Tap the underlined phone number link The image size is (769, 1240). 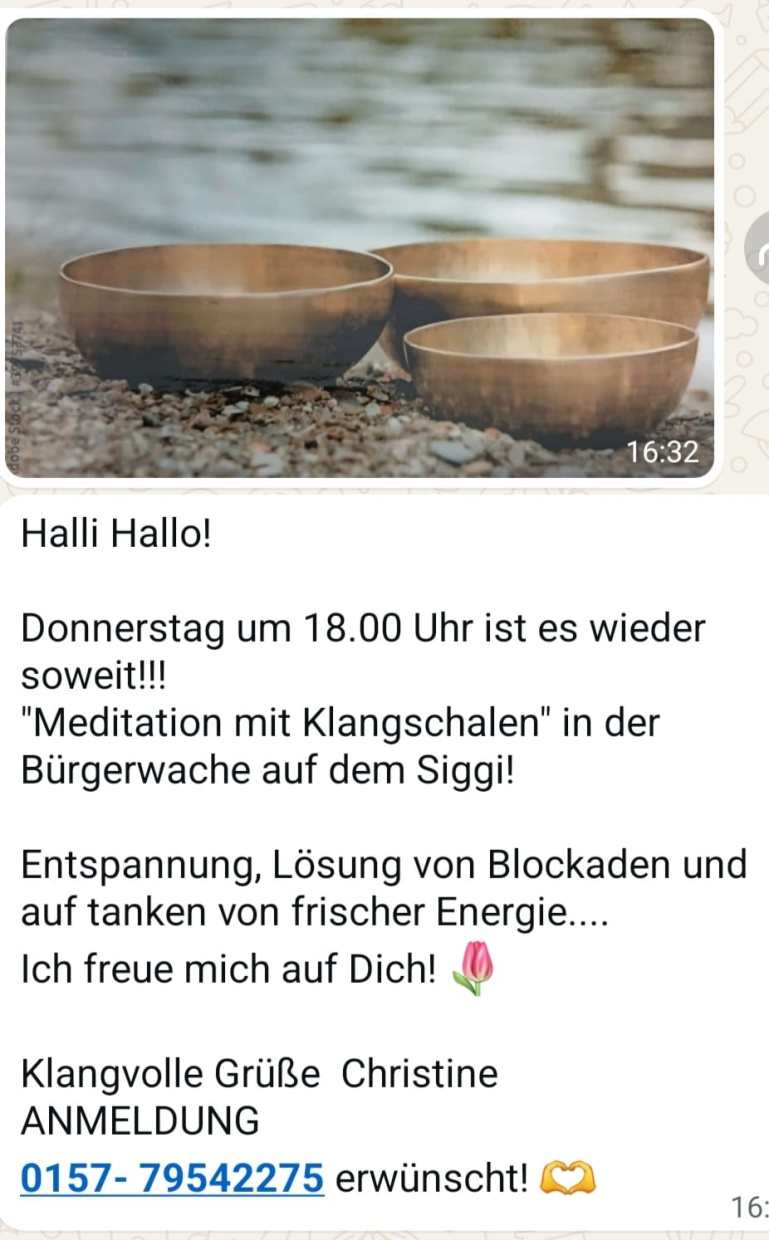(x=170, y=1178)
